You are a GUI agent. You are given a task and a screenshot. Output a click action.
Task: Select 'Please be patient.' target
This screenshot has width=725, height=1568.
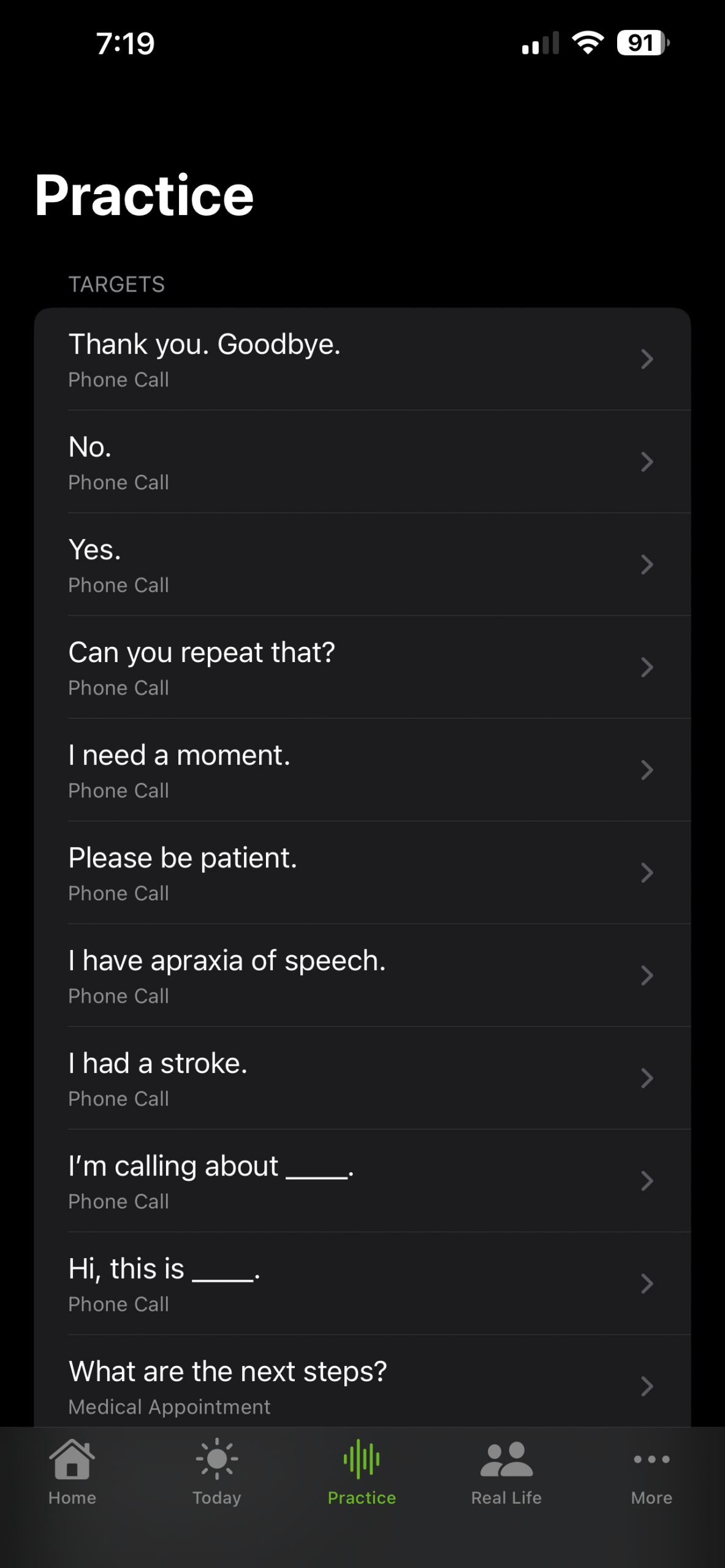tap(362, 873)
